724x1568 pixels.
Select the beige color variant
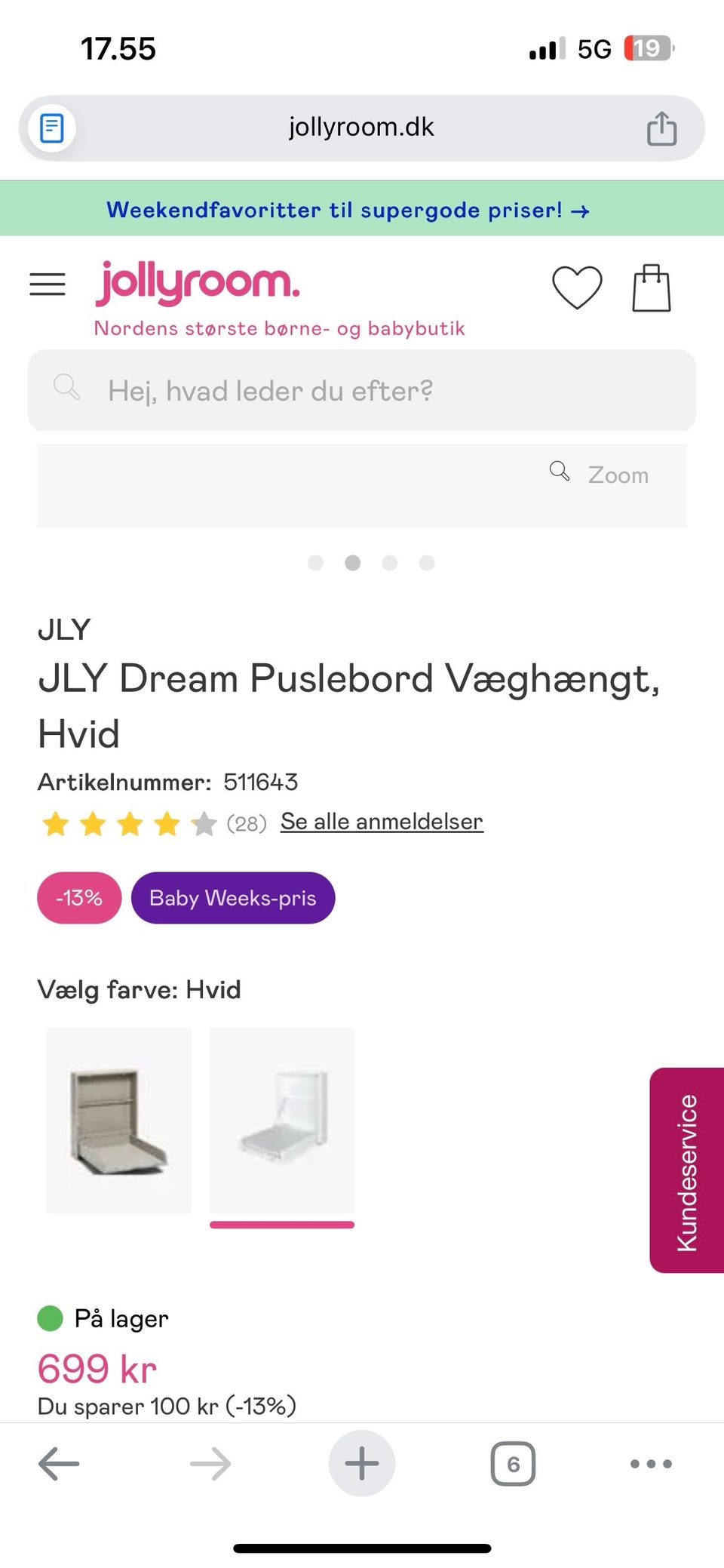pos(118,1121)
